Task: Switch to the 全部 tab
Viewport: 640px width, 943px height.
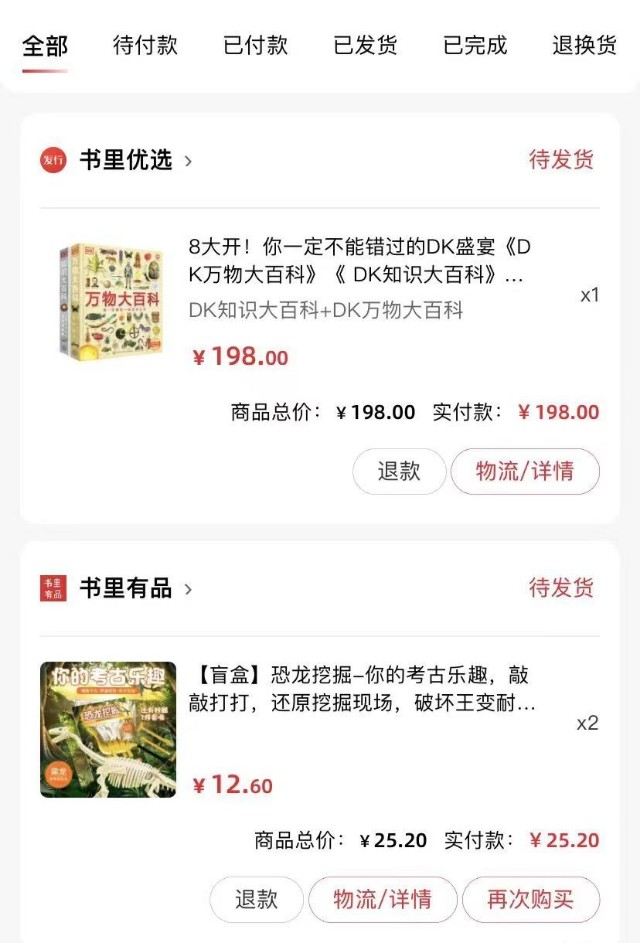Action: (x=45, y=45)
